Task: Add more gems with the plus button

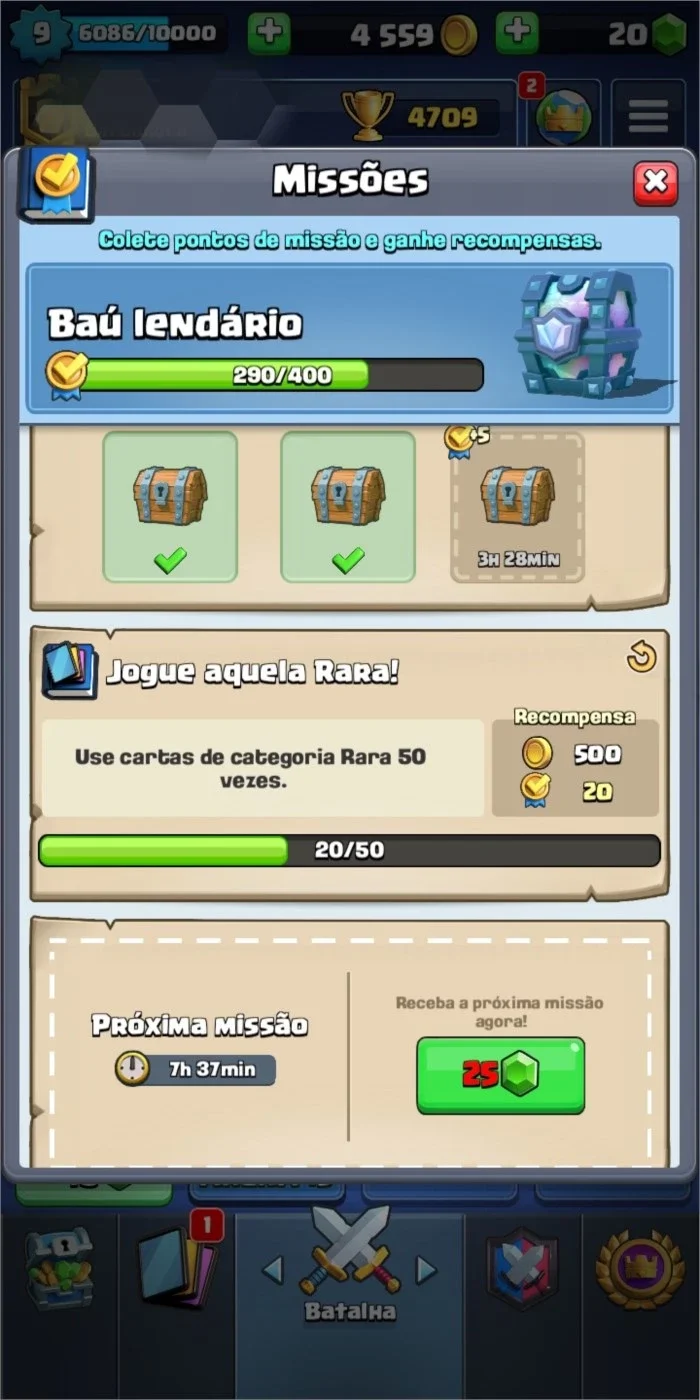Action: coord(517,34)
